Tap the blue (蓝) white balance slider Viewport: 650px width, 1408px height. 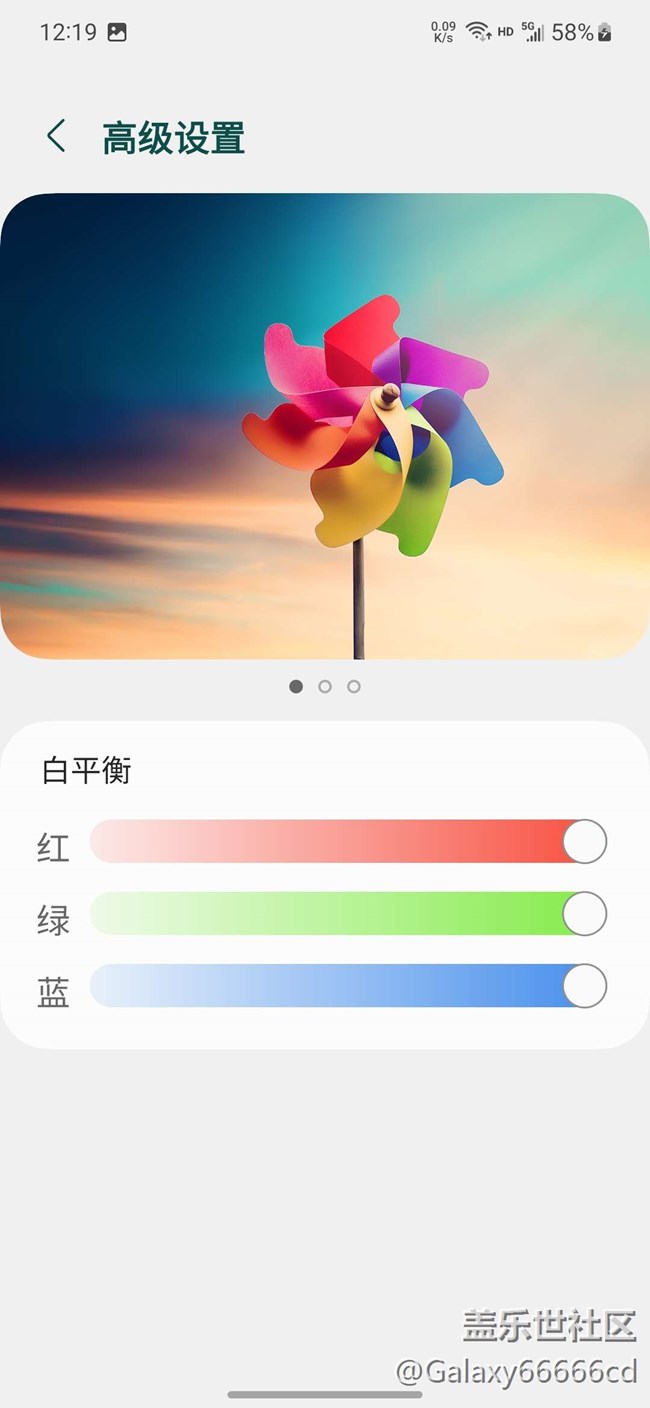pyautogui.click(x=347, y=986)
